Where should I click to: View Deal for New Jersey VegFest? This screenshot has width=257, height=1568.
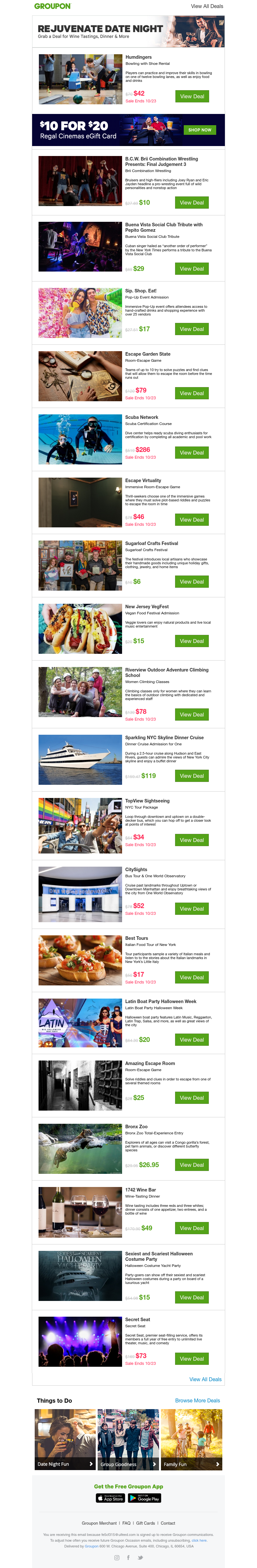click(191, 641)
